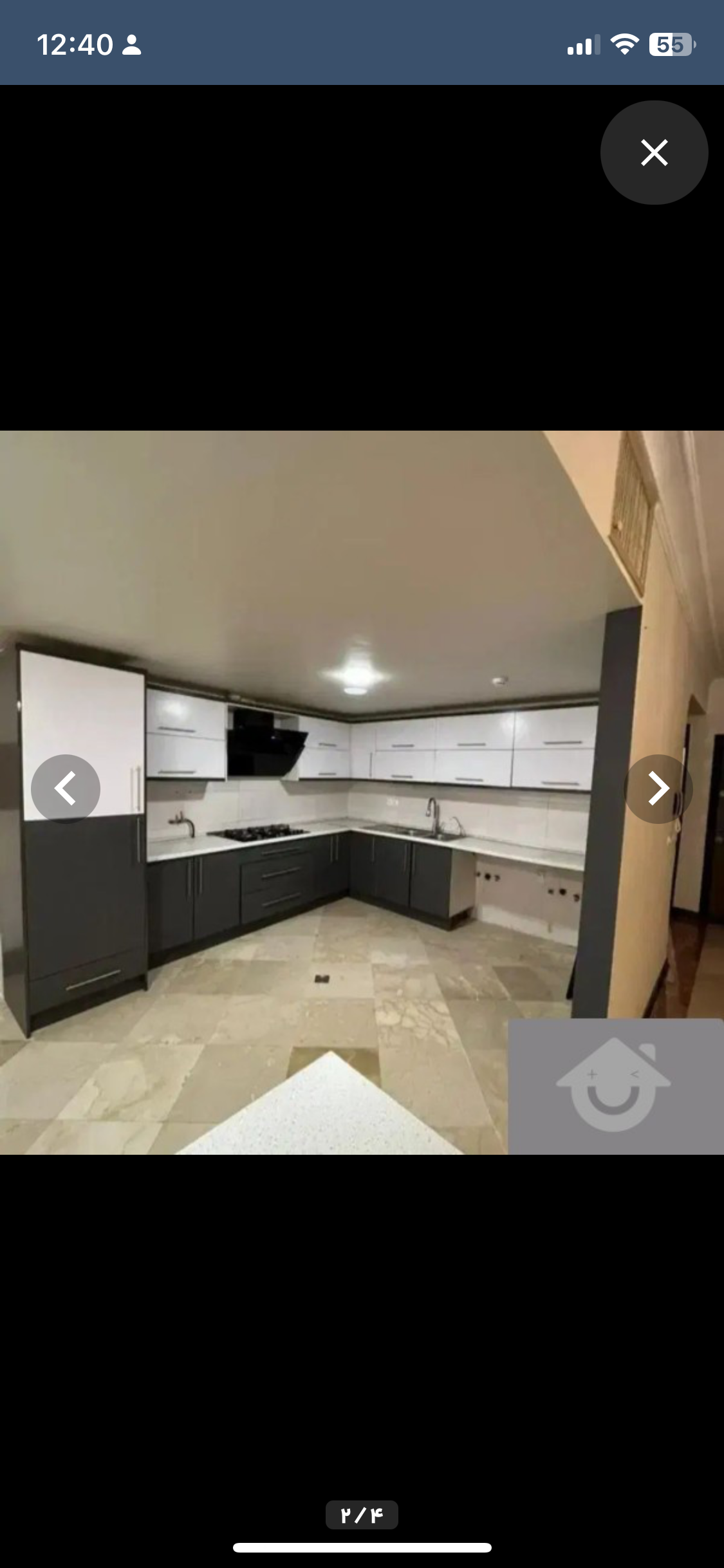Screen dimensions: 724x1568
Task: Close the photo viewer
Action: pyautogui.click(x=654, y=153)
